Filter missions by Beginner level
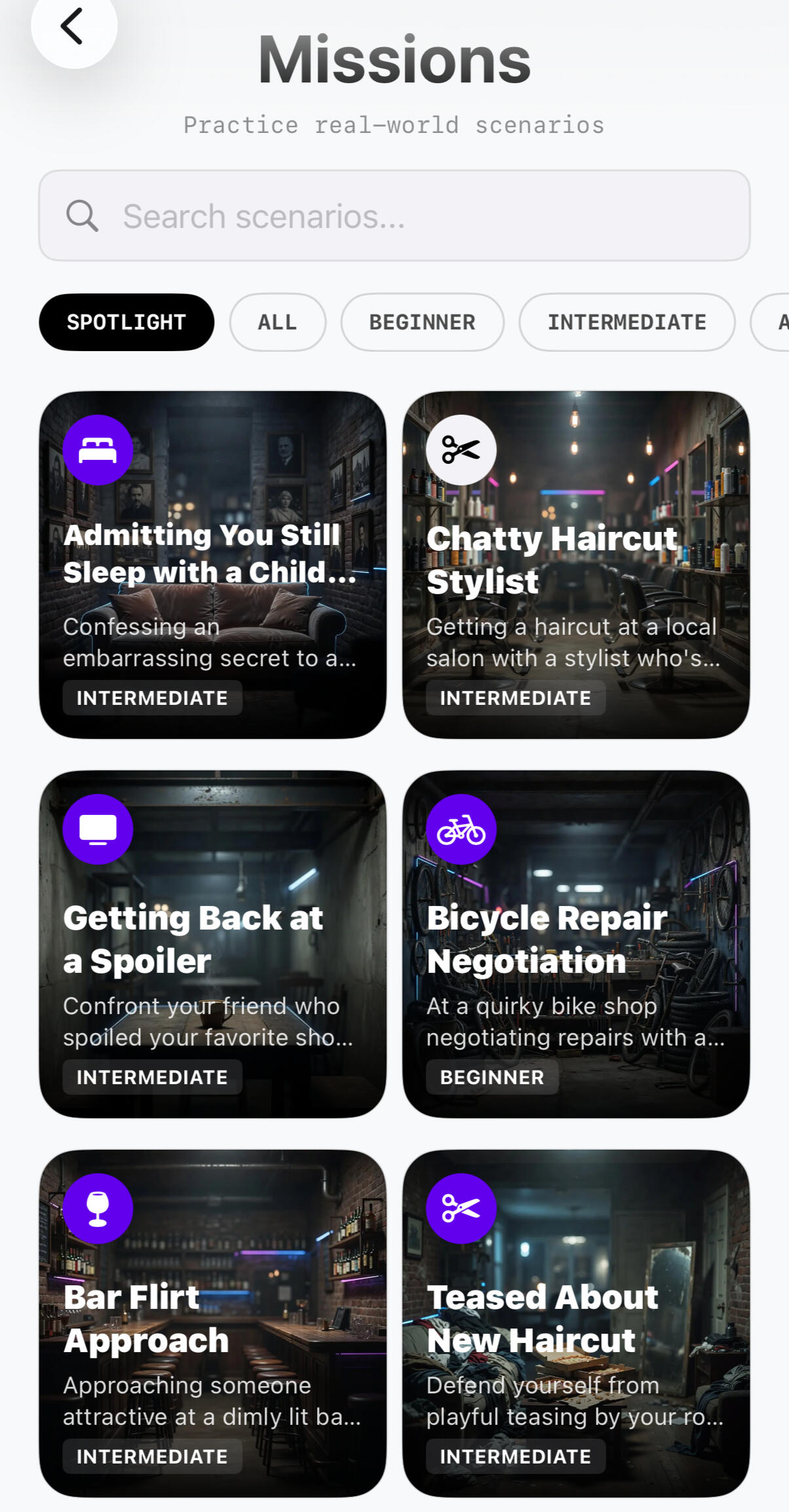 tap(422, 322)
